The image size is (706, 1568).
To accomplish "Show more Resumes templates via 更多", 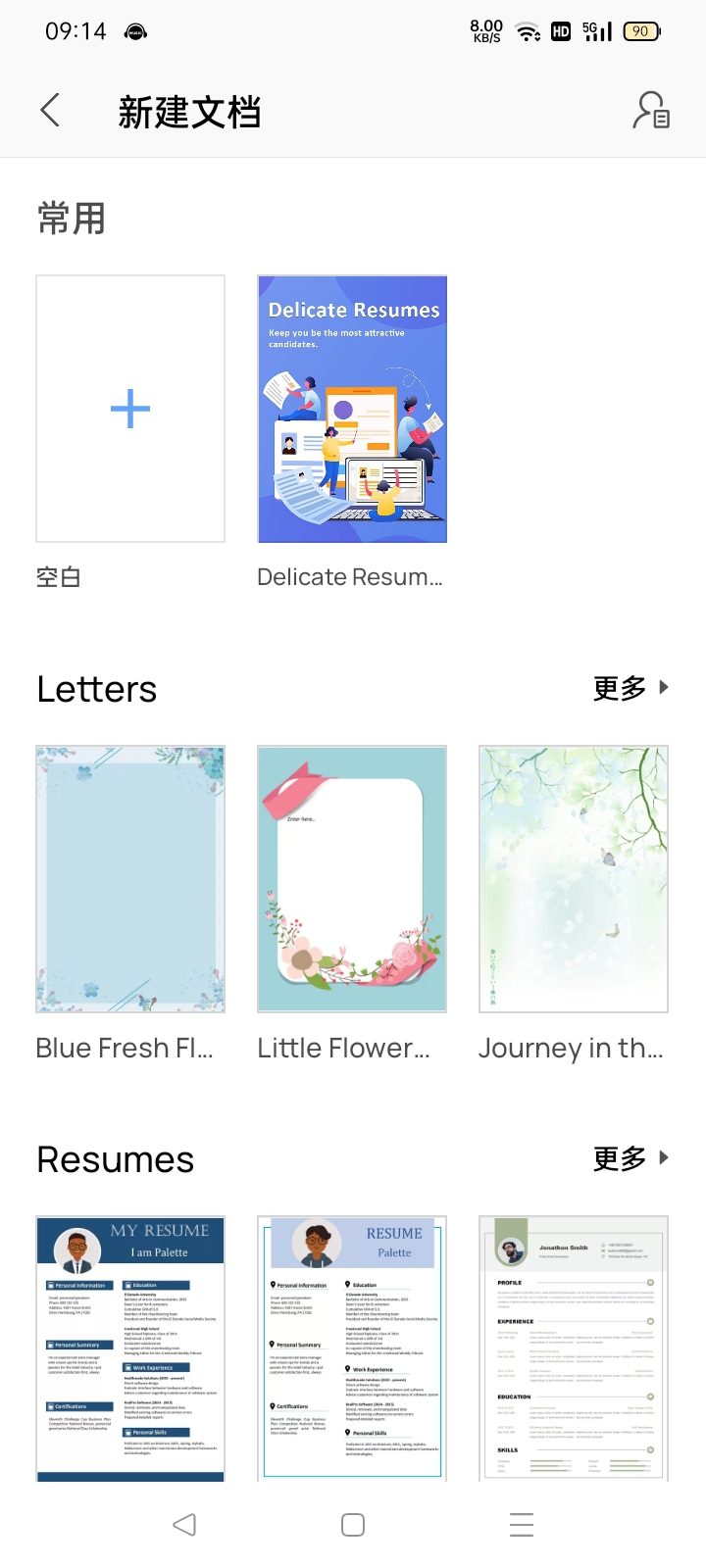I will [x=630, y=1158].
